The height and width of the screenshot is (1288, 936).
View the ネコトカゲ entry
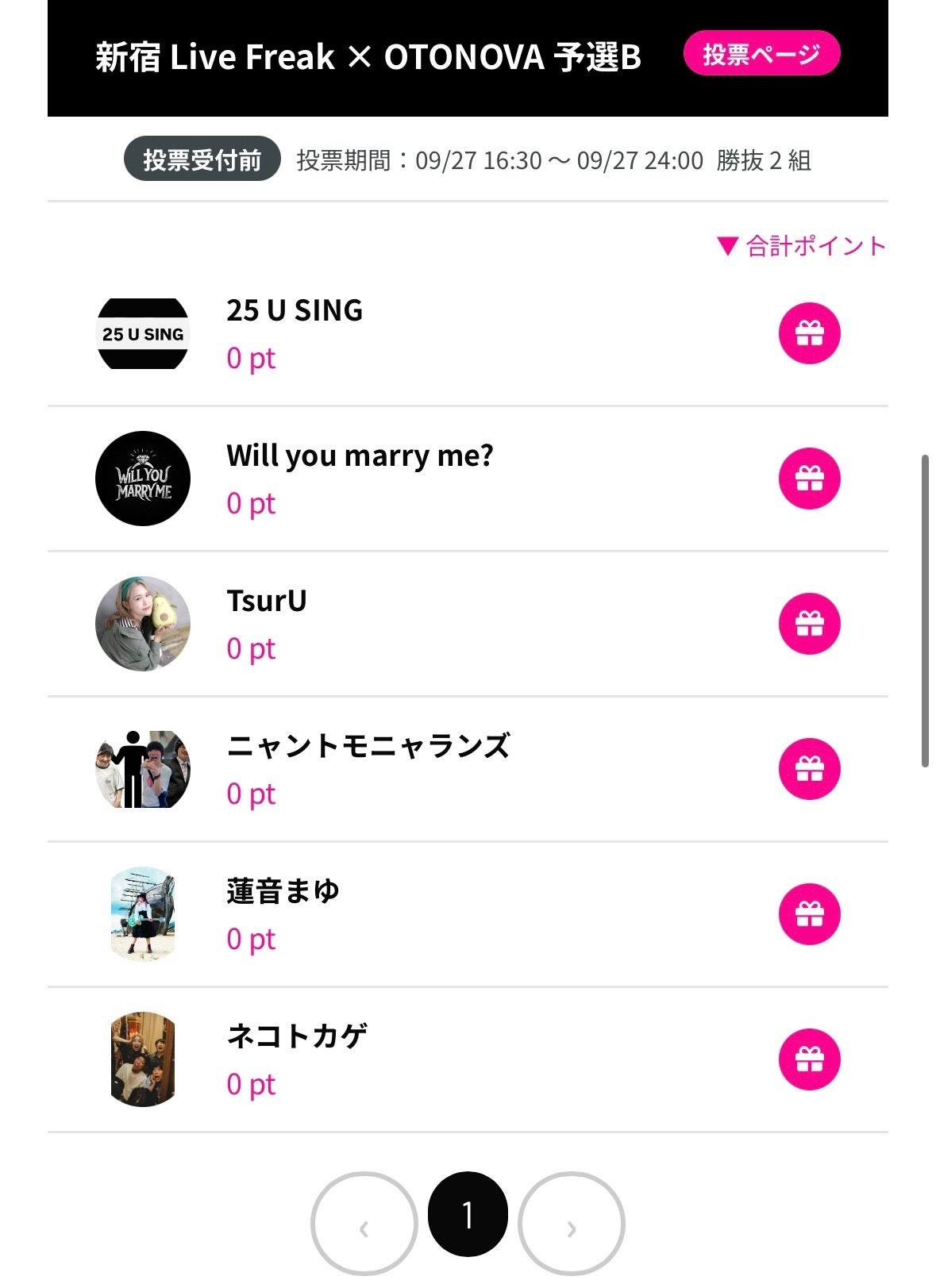coord(297,1036)
